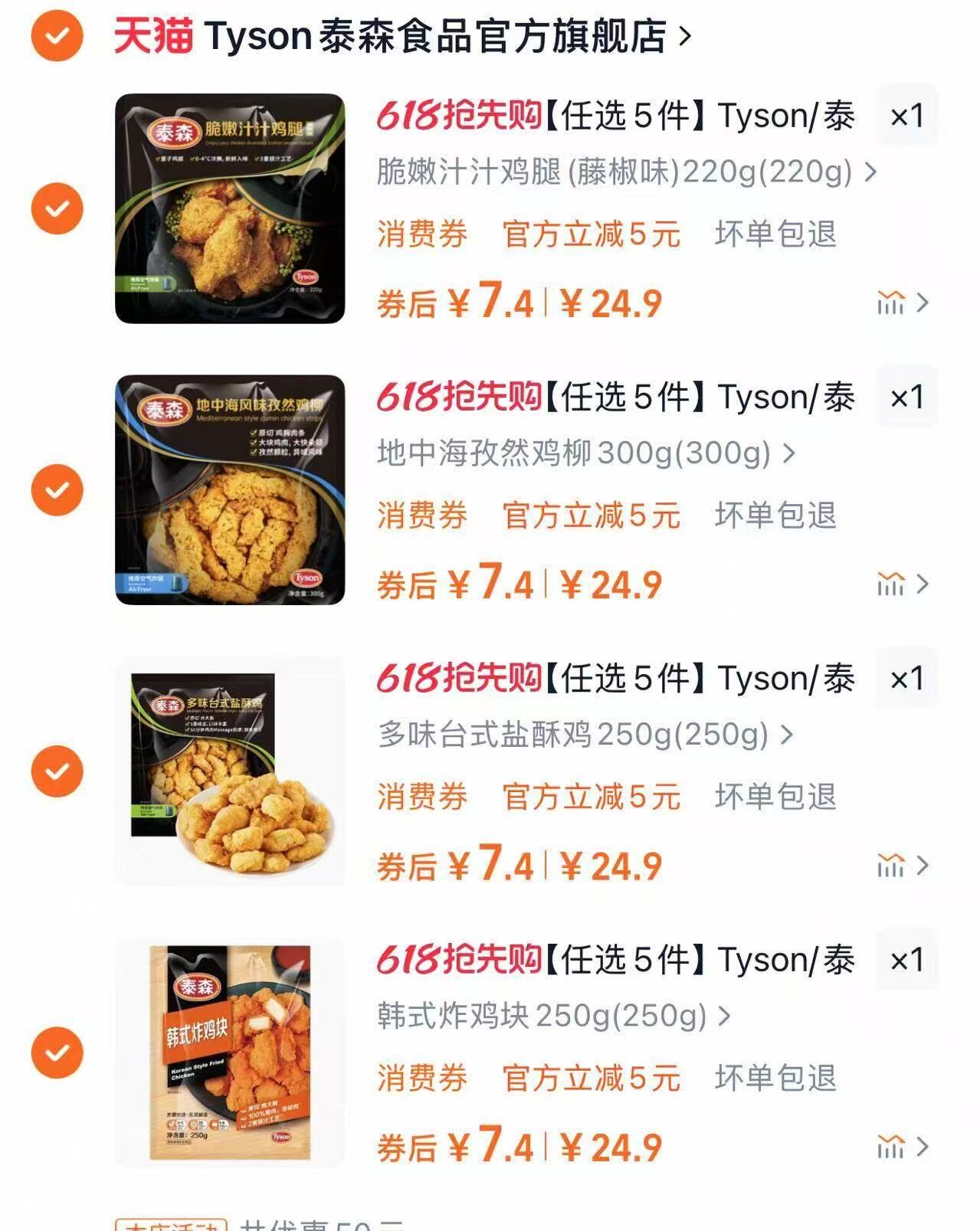Change the 韩式炸鸡块 250g variant
Screen dimensions: 980x1231
(x=552, y=1016)
